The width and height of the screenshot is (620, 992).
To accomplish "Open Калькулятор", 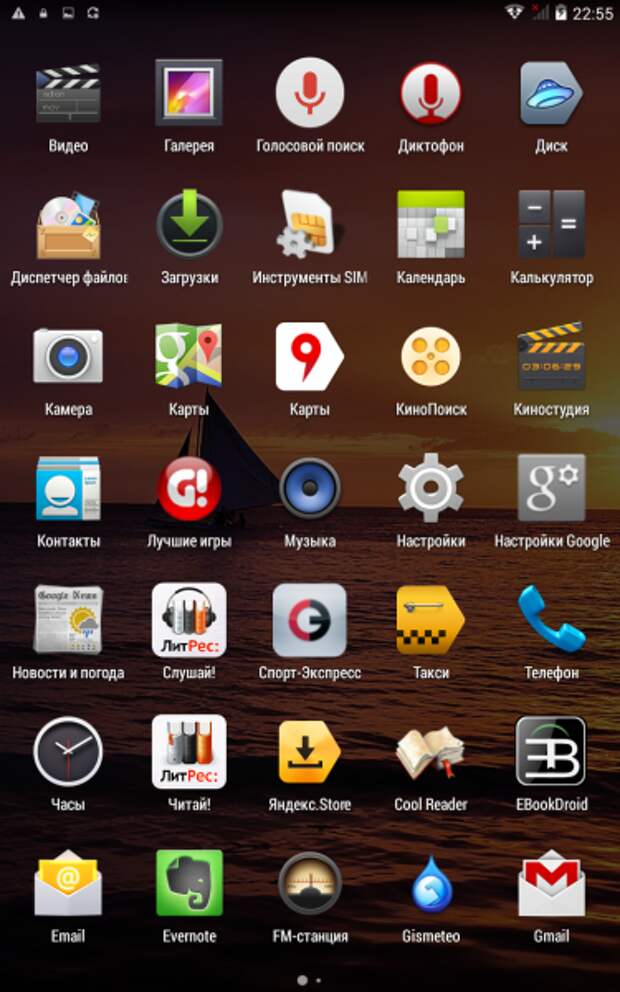I will click(551, 226).
